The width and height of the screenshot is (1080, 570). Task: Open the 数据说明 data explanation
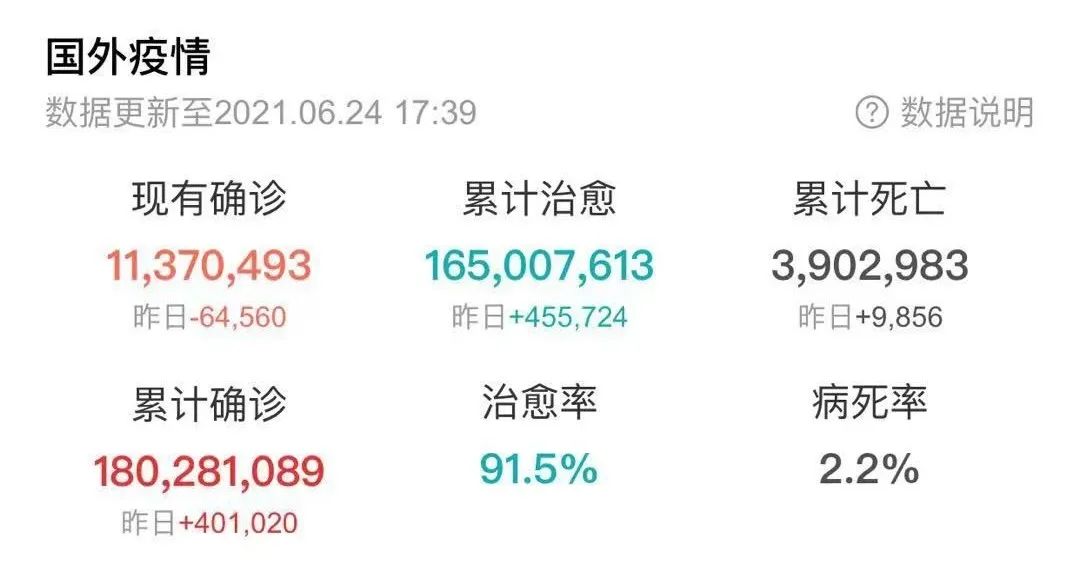(x=946, y=113)
